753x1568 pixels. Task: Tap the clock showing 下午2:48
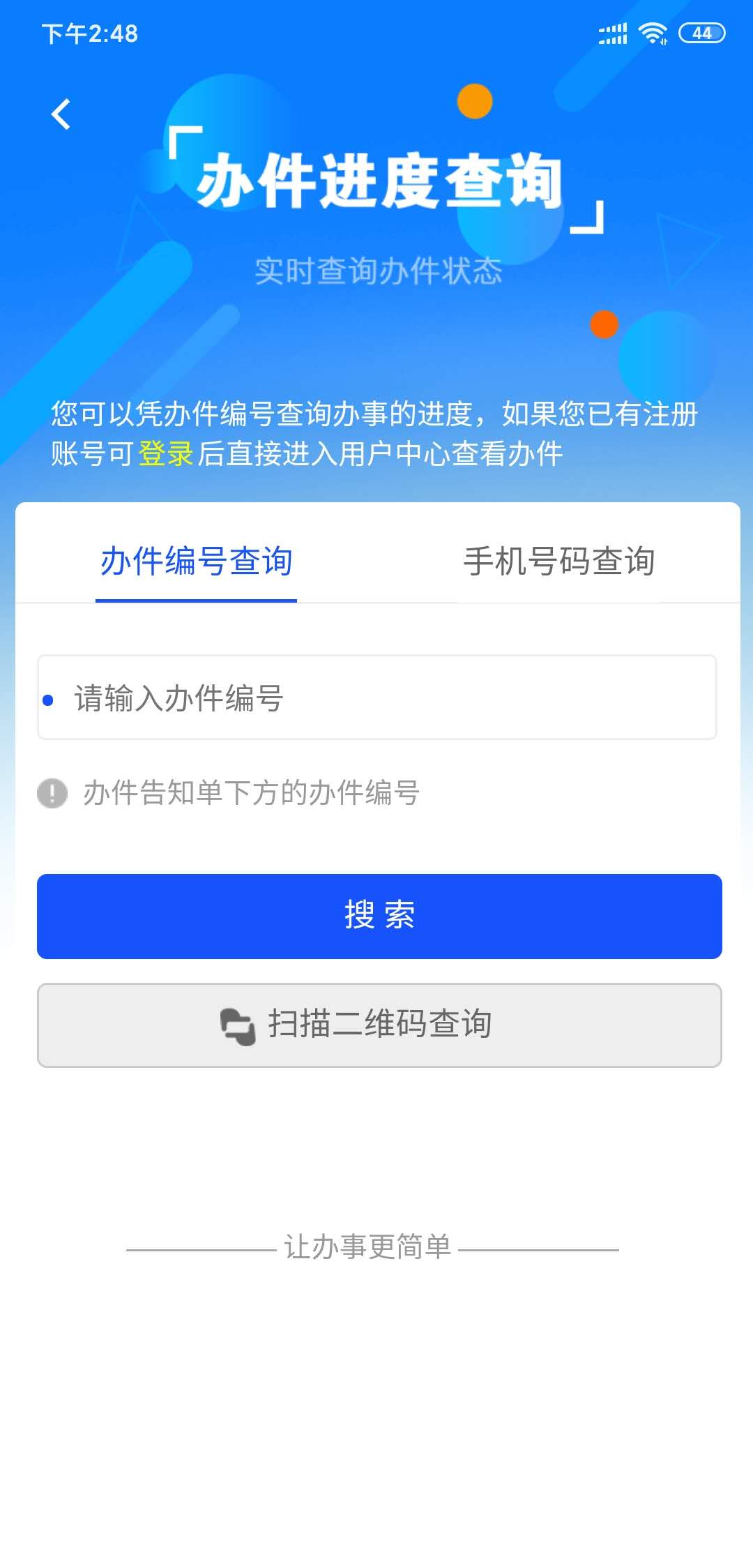pyautogui.click(x=89, y=31)
